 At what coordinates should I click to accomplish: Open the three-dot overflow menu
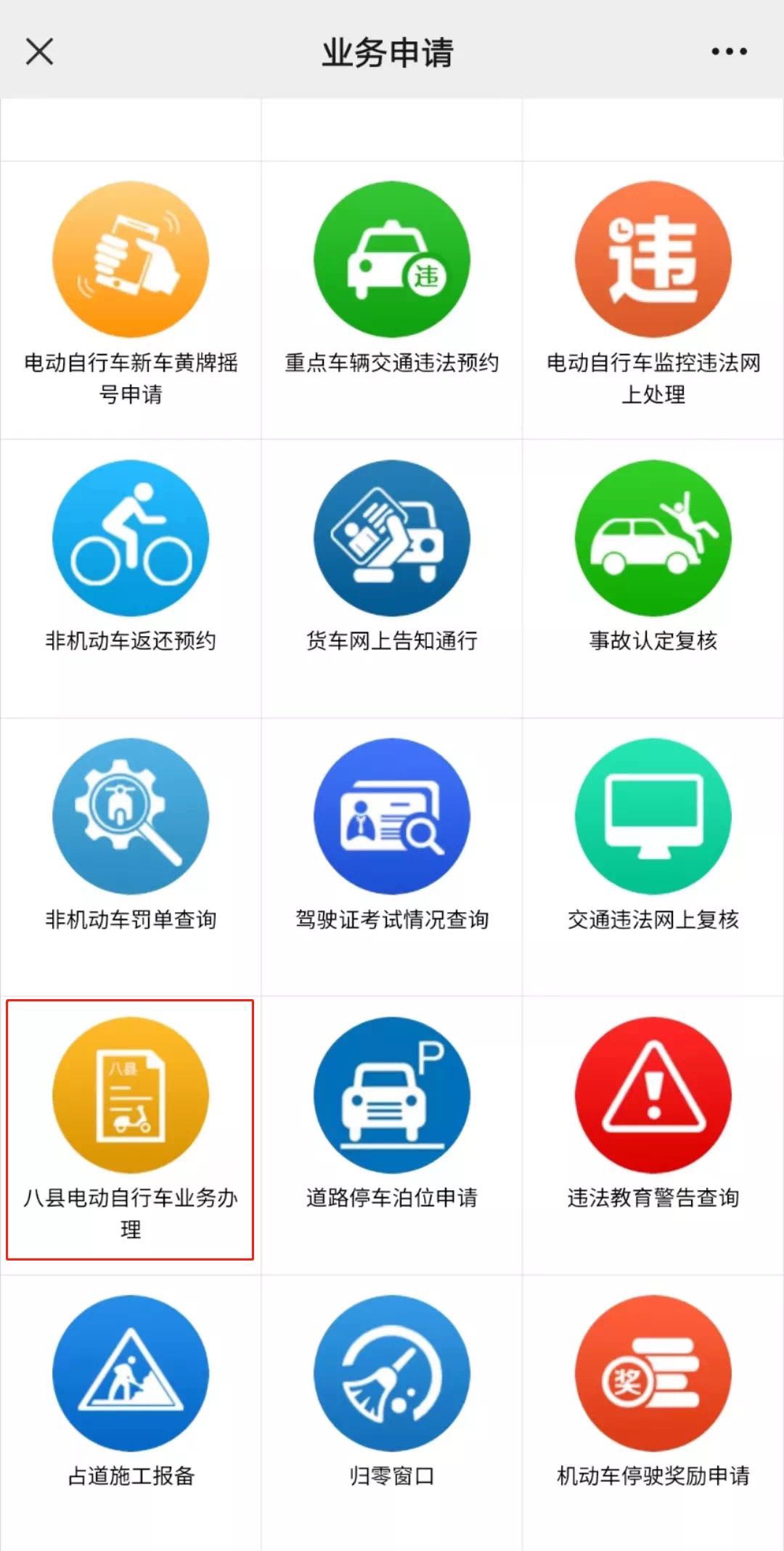[x=729, y=52]
